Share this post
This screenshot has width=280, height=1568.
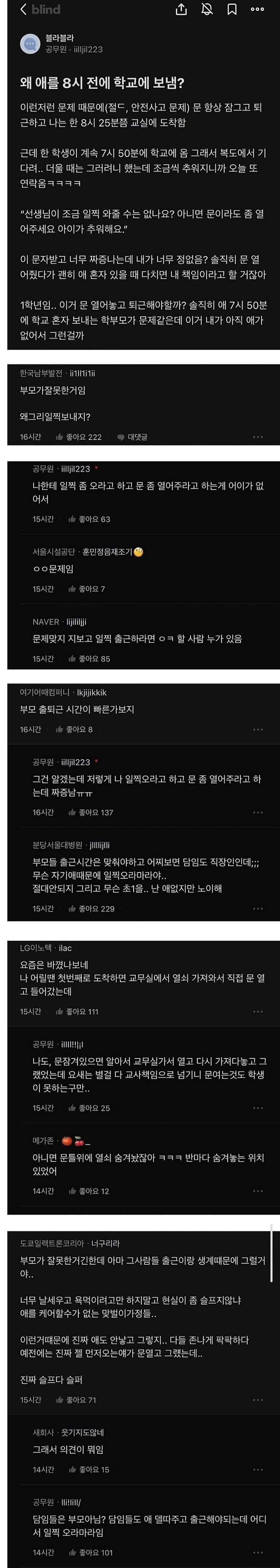(x=181, y=9)
